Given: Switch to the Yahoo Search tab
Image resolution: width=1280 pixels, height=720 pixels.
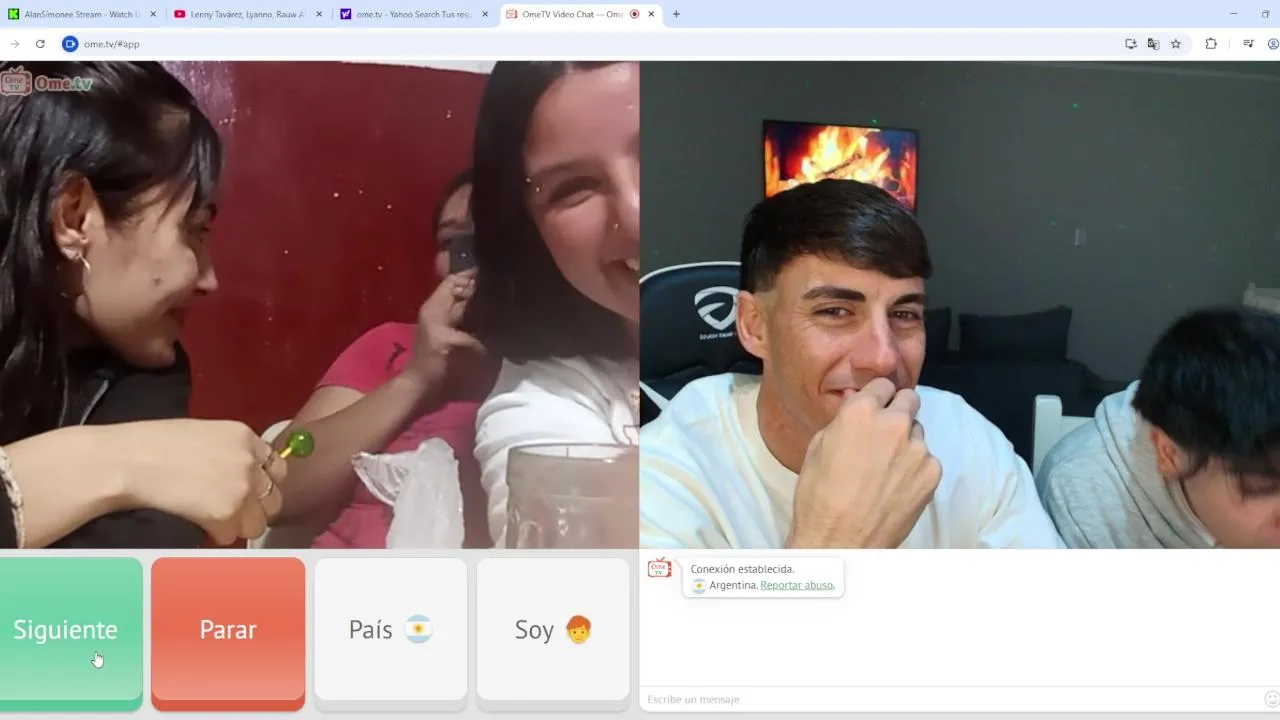Looking at the screenshot, I should 410,14.
